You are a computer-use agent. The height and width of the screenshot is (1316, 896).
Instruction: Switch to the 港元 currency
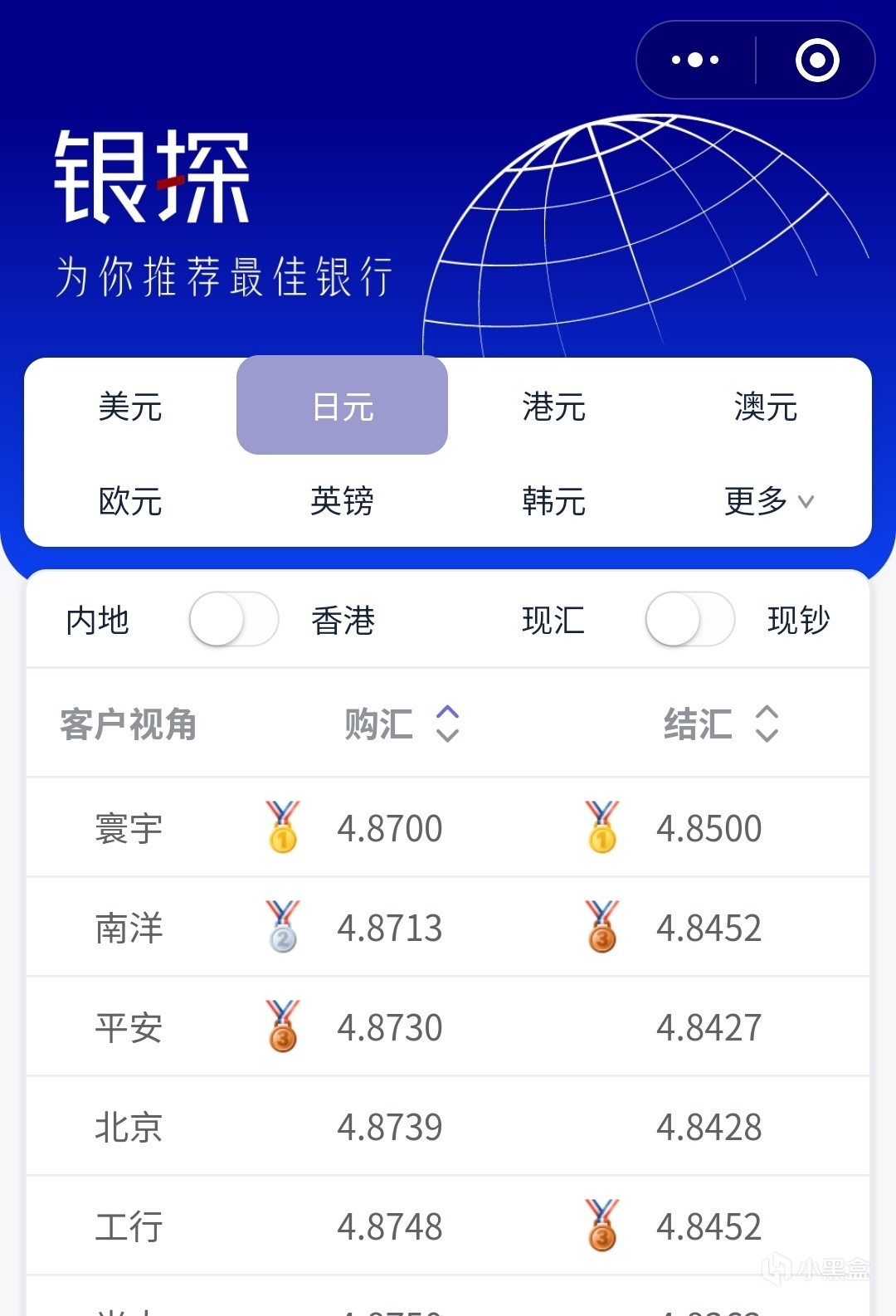click(x=554, y=407)
